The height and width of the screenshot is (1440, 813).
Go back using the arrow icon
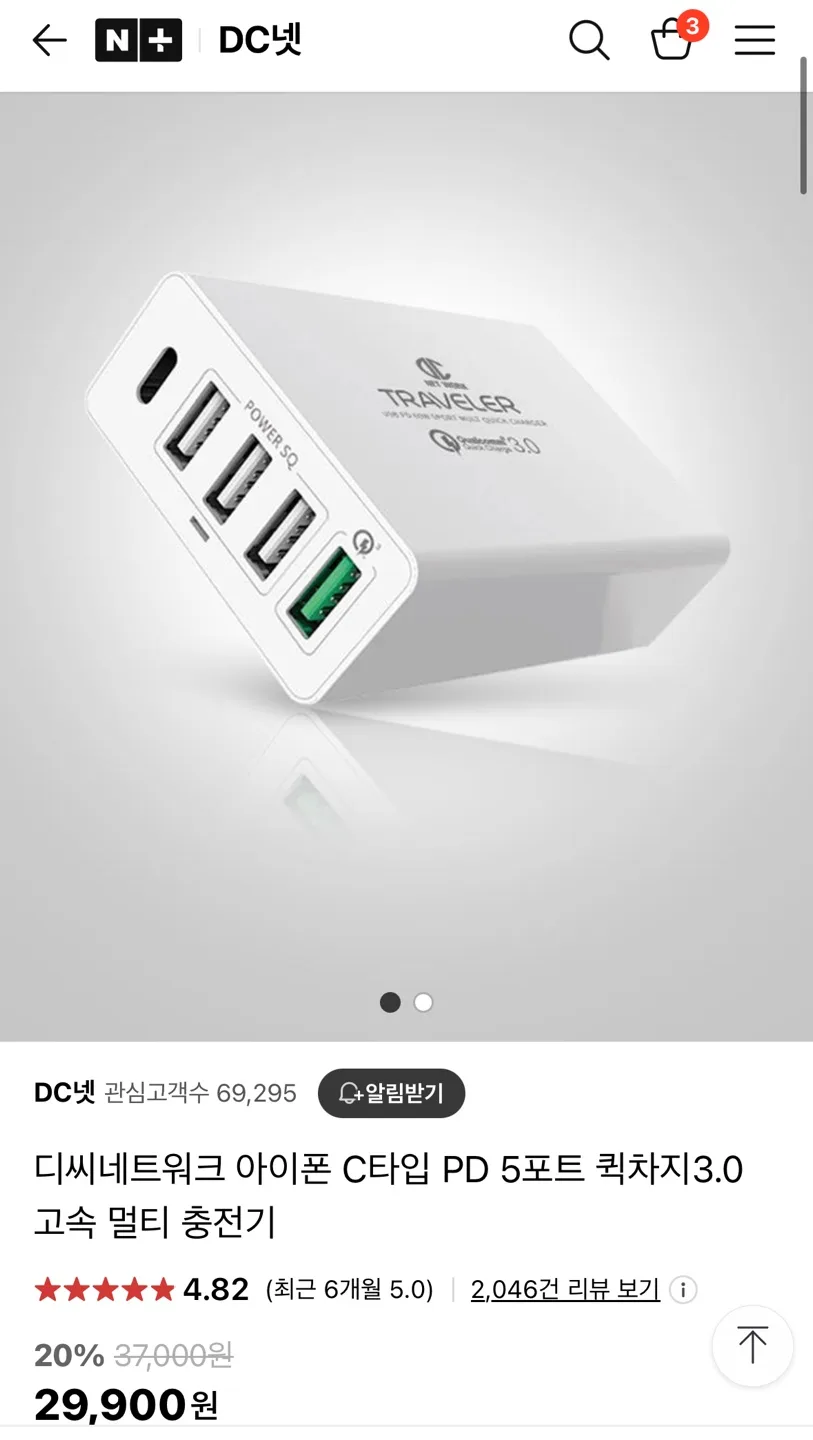click(x=49, y=40)
